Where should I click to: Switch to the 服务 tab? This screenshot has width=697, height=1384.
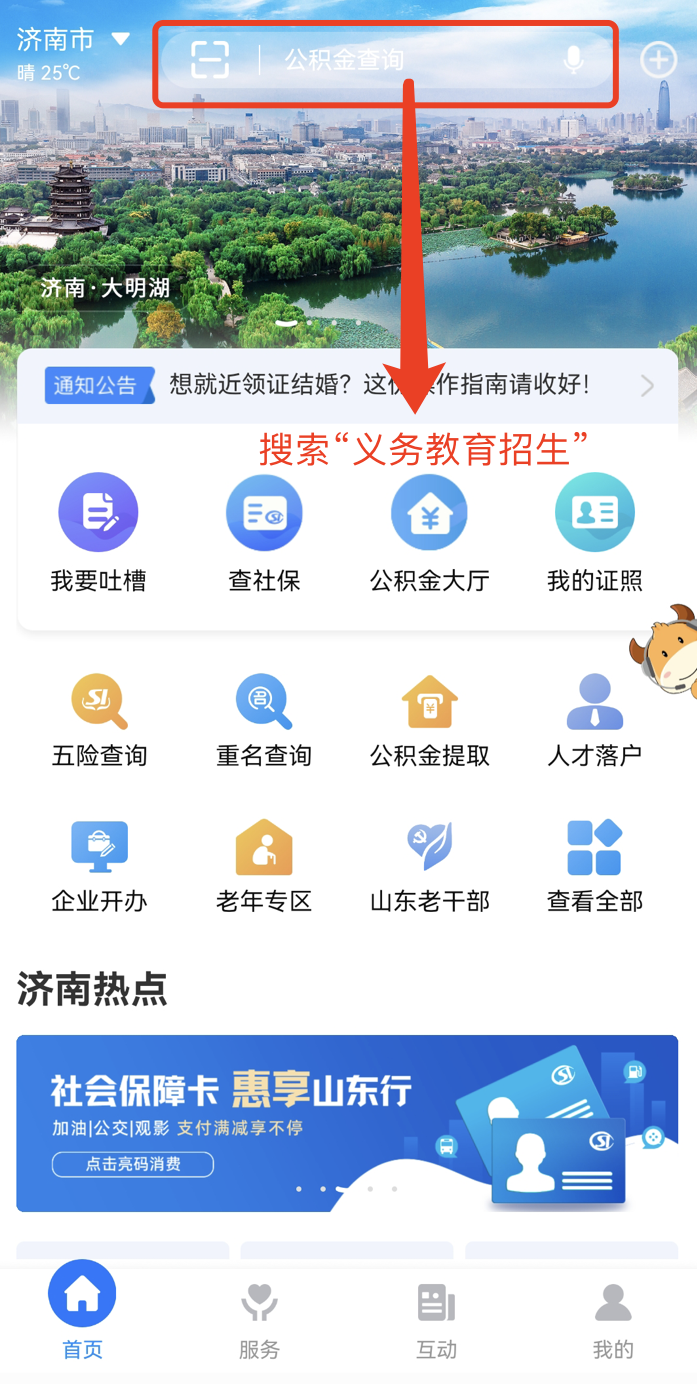[x=259, y=1322]
